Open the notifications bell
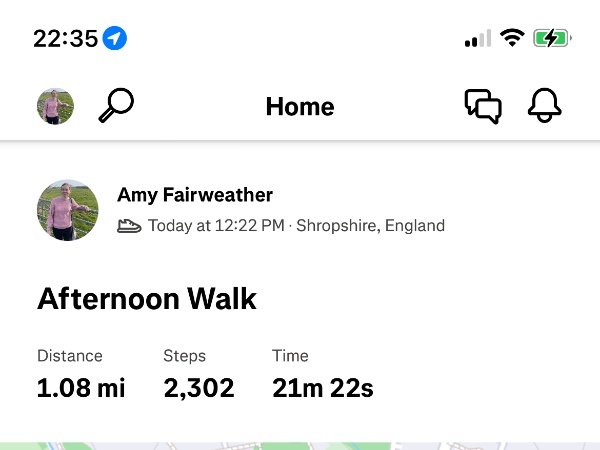600x450 pixels. tap(545, 106)
